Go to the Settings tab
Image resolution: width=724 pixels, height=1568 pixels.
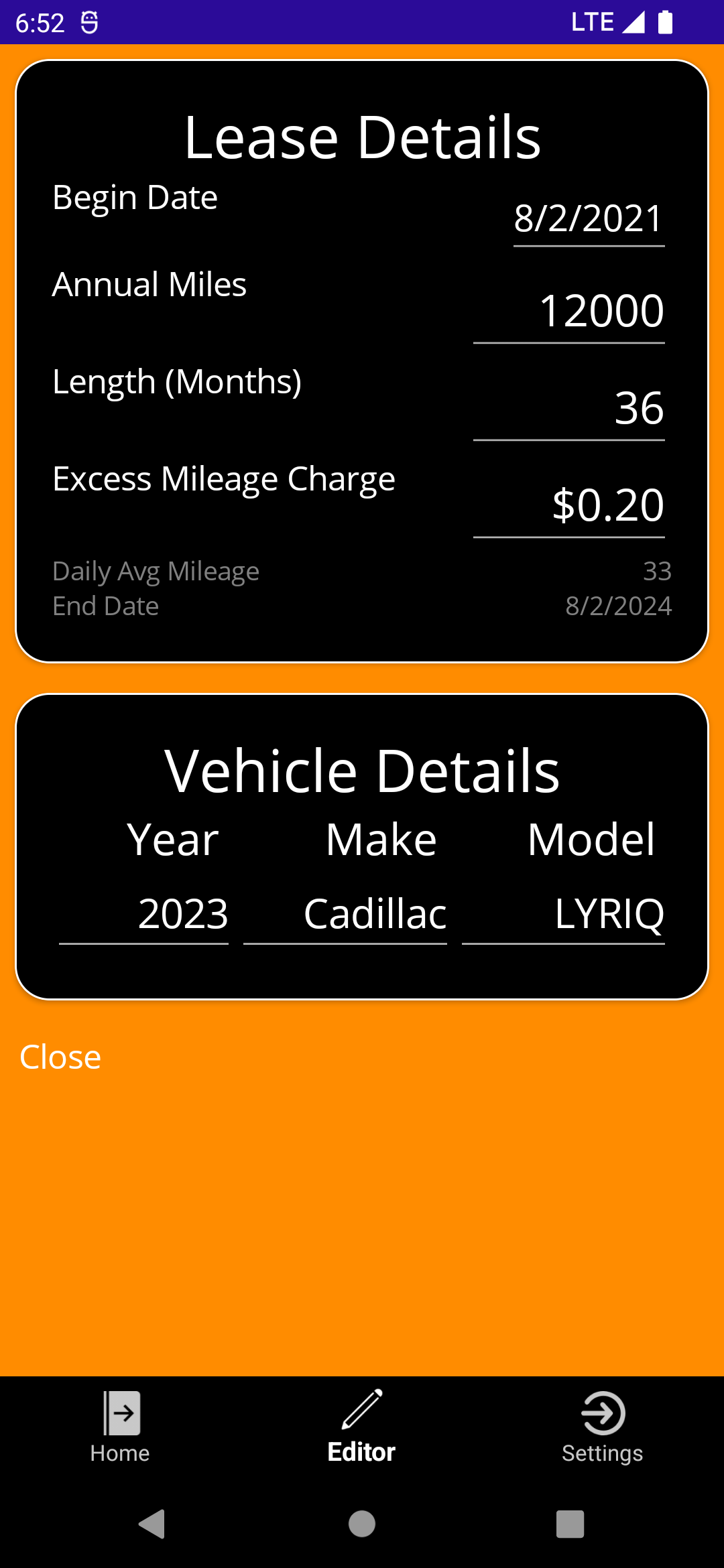602,1426
